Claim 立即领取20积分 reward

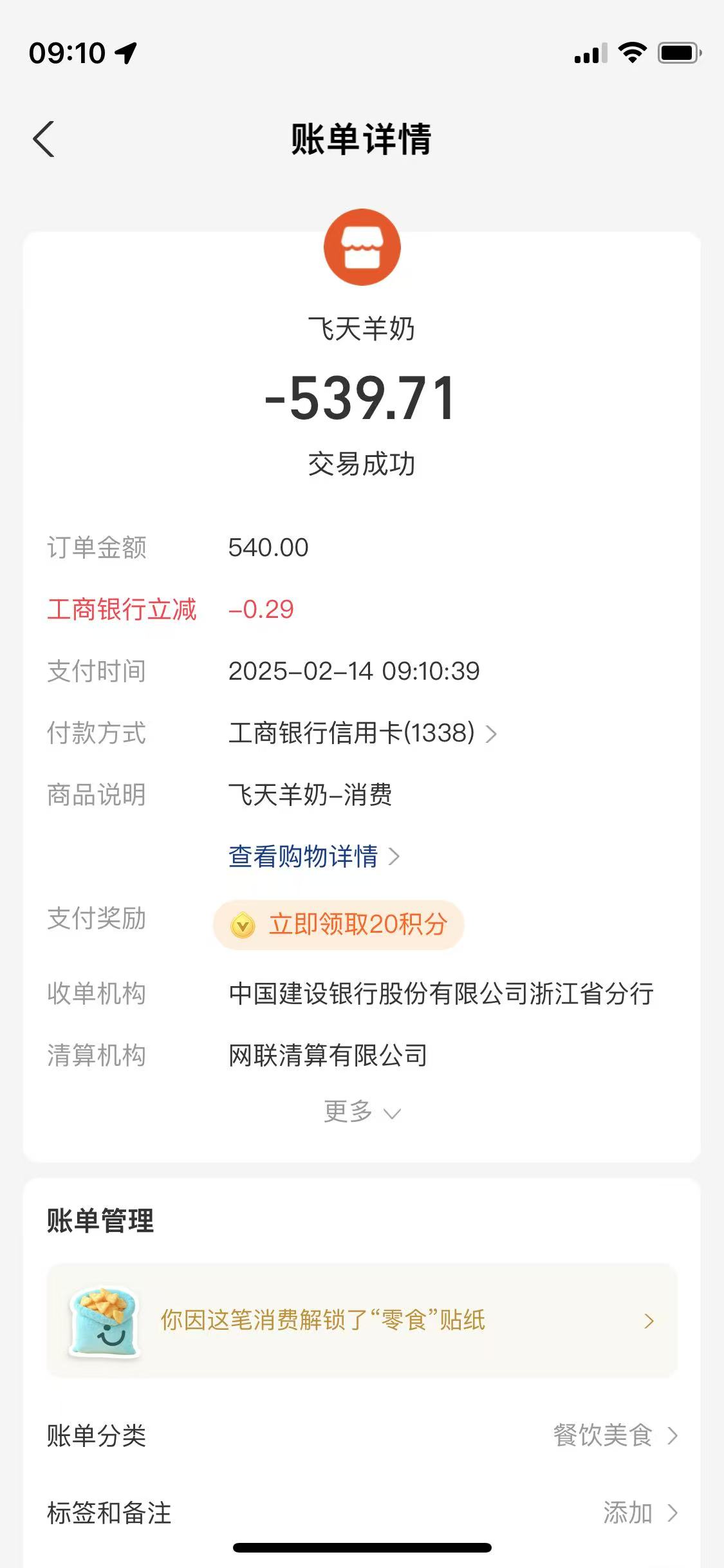(x=339, y=924)
